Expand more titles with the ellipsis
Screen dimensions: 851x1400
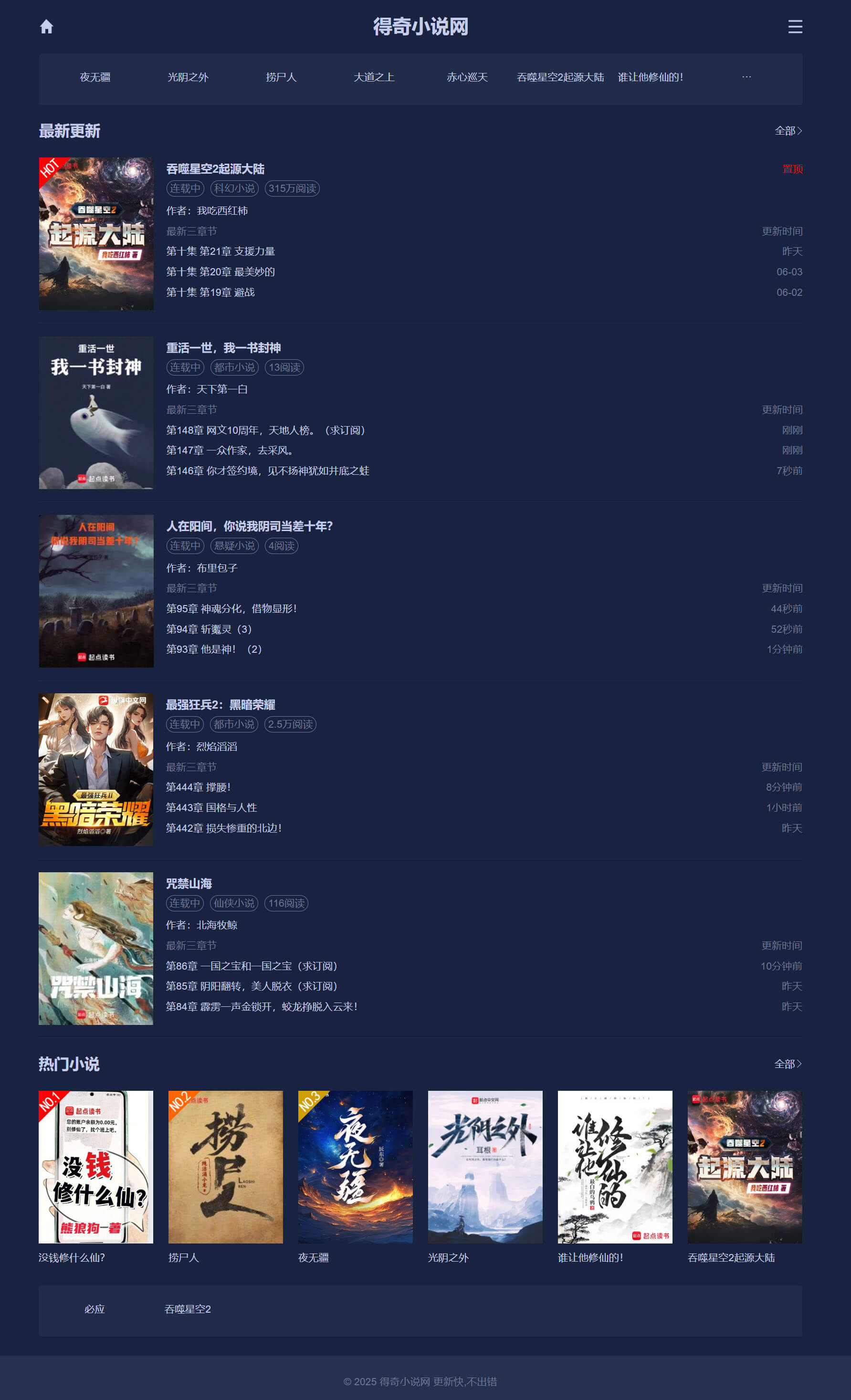[746, 77]
